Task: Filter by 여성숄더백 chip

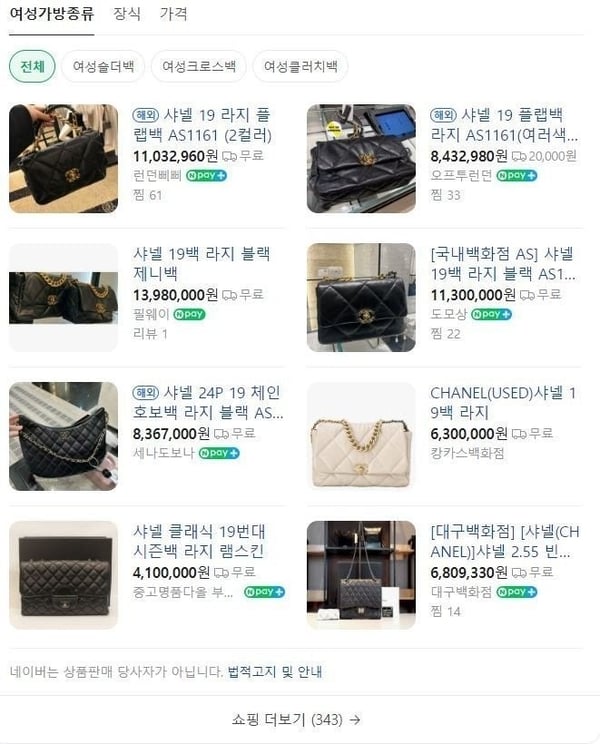Action: [104, 67]
